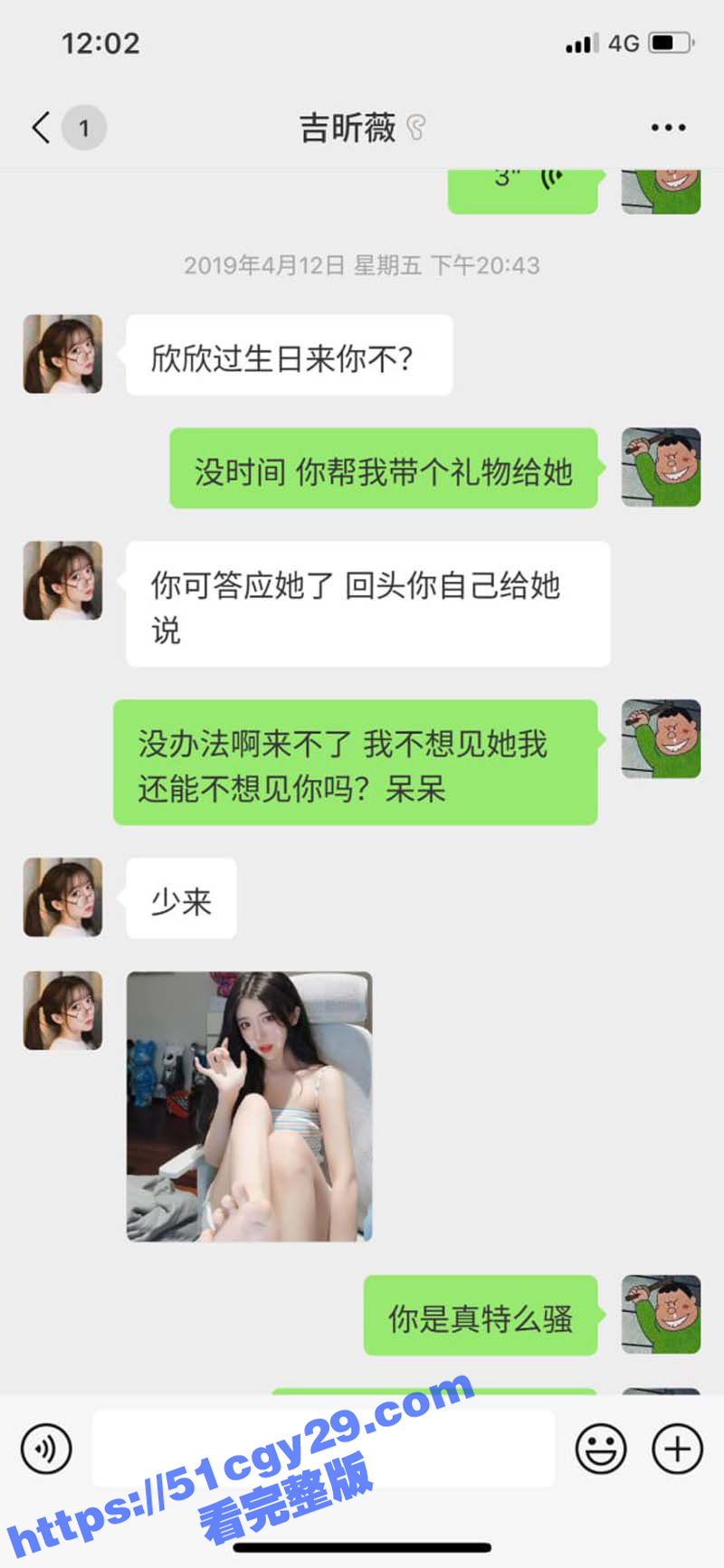
Task: Tap the 4G network indicator
Action: (x=626, y=42)
